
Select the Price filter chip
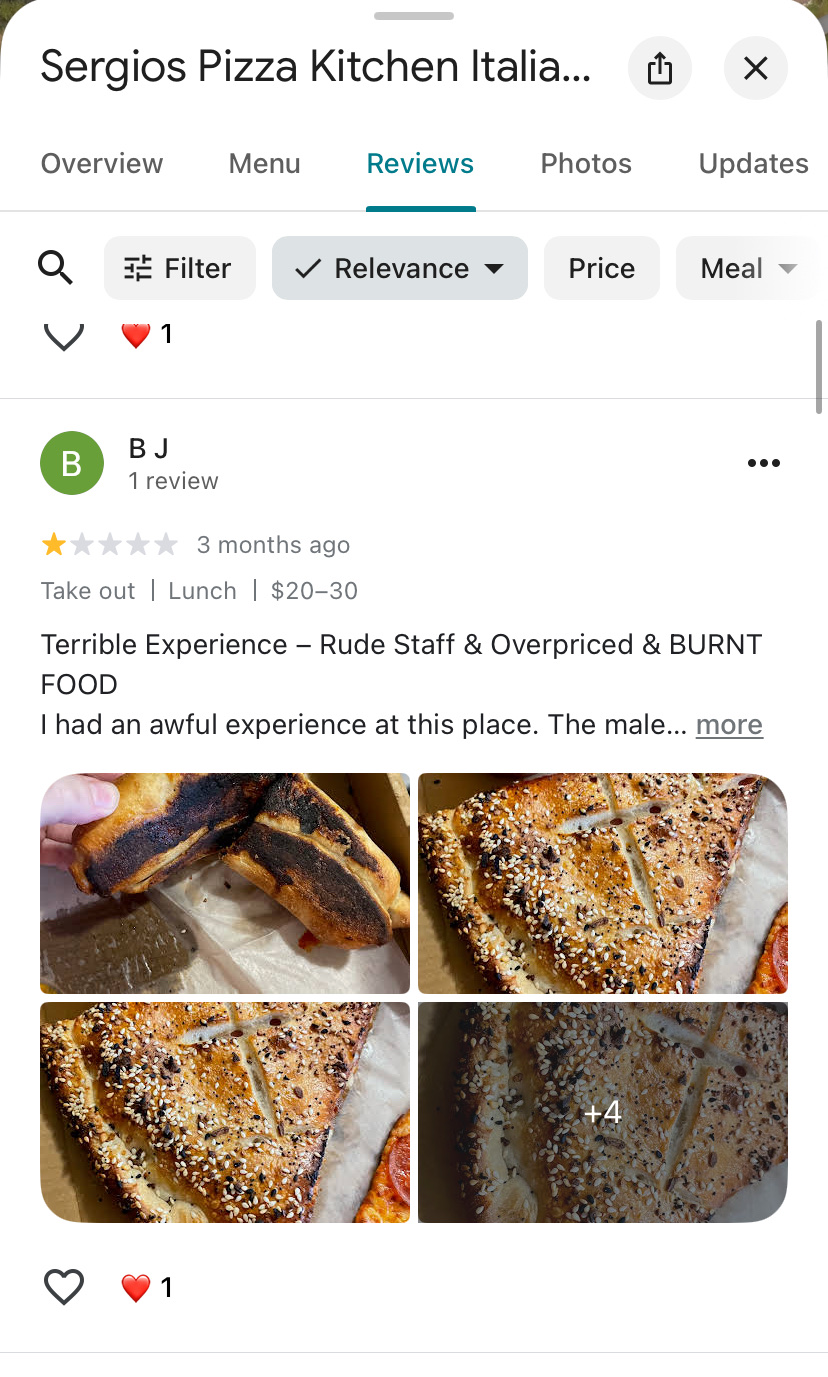[601, 268]
